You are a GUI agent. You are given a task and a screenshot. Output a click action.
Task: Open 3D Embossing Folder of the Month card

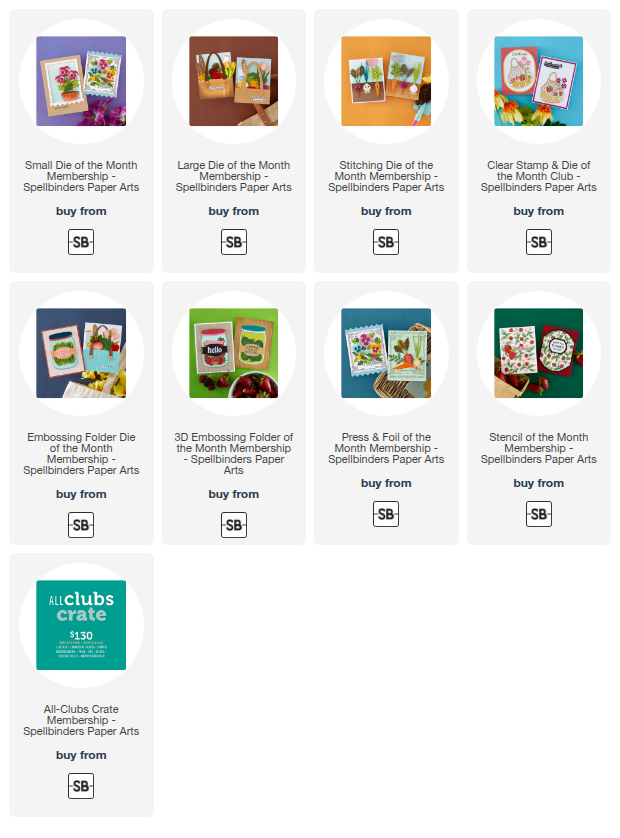tap(234, 353)
